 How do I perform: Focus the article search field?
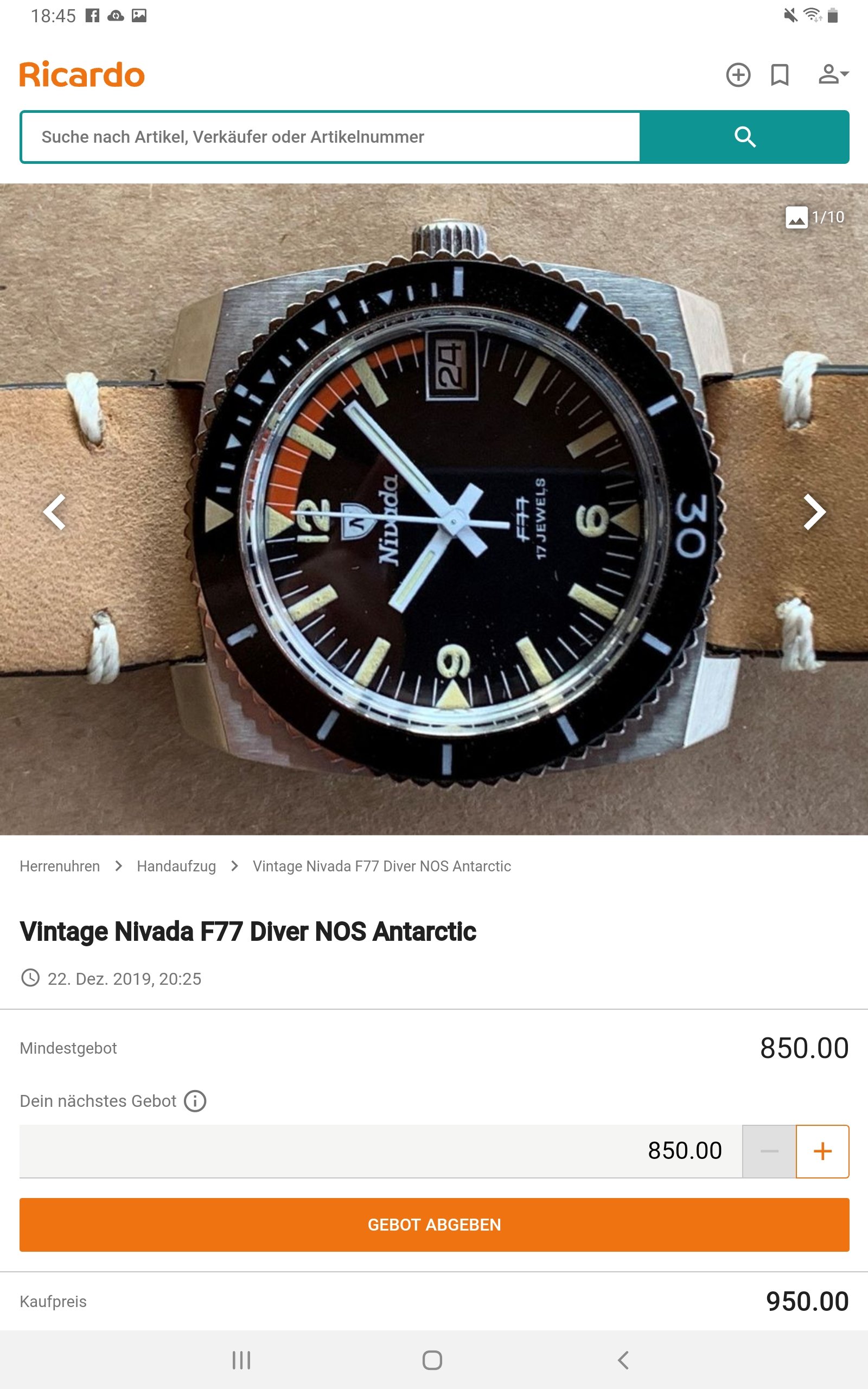pos(331,137)
